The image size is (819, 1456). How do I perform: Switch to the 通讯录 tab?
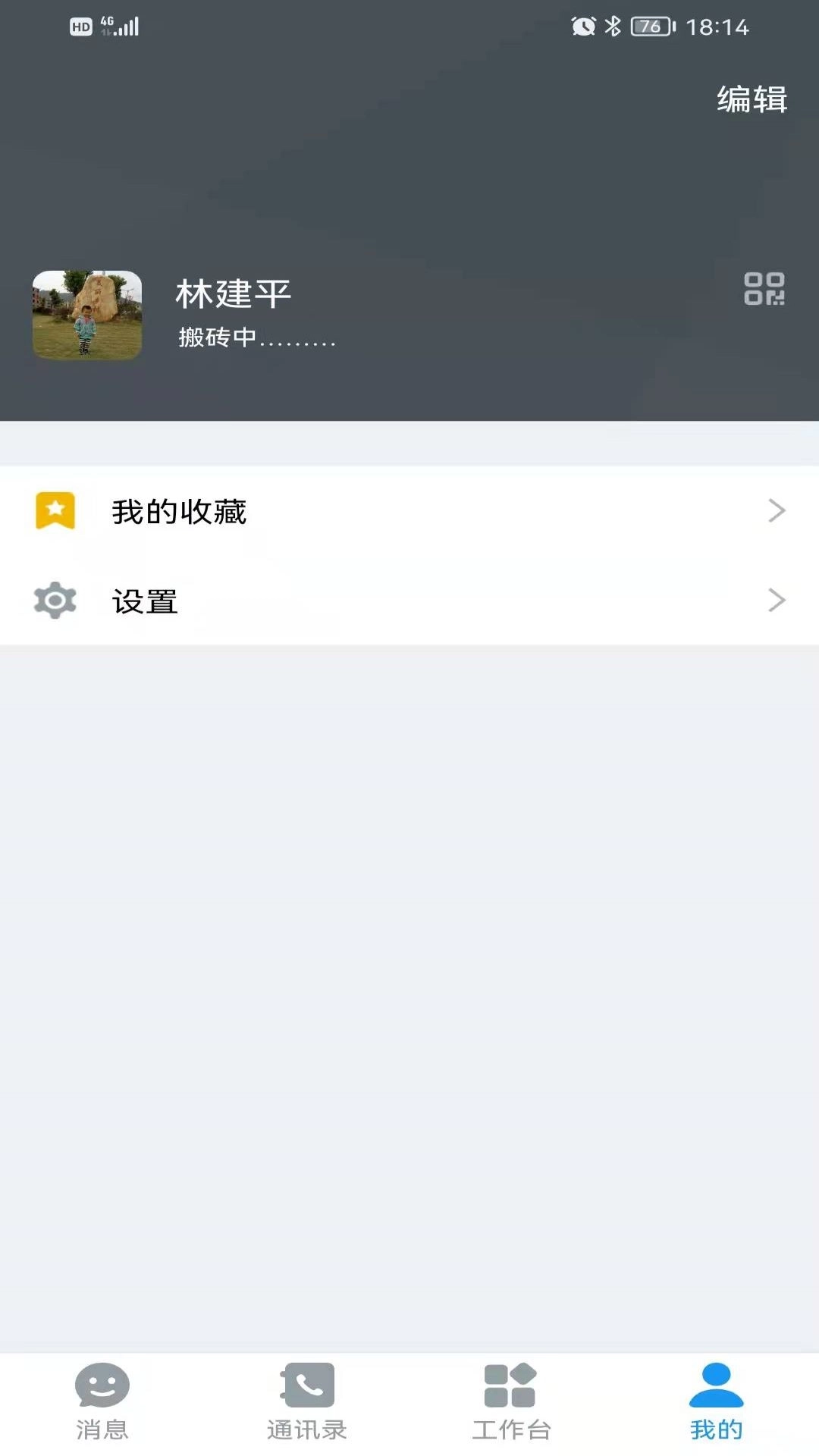[x=307, y=1403]
